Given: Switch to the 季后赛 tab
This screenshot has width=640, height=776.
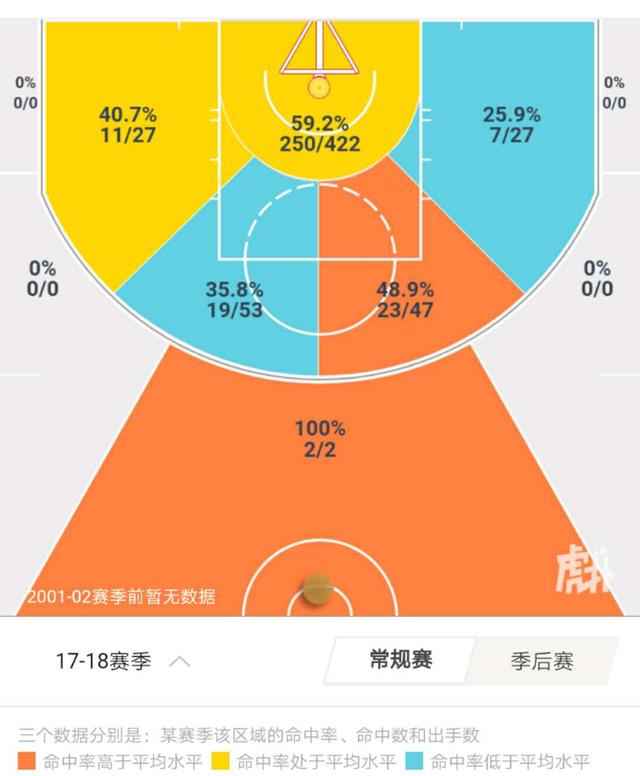Looking at the screenshot, I should [542, 662].
